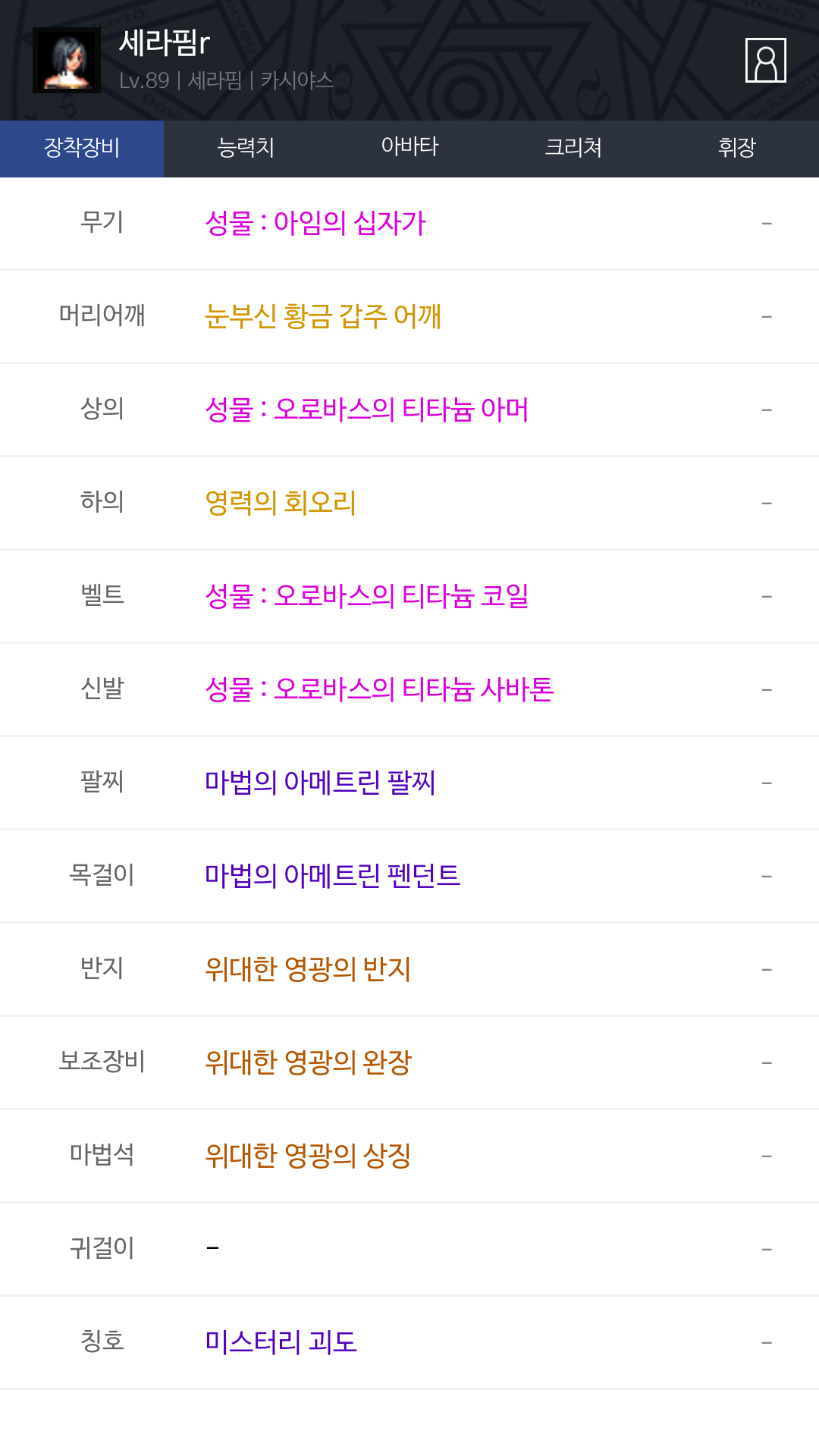This screenshot has width=819, height=1456.
Task: View 위대한 영광의 반지 ring
Action: point(308,969)
